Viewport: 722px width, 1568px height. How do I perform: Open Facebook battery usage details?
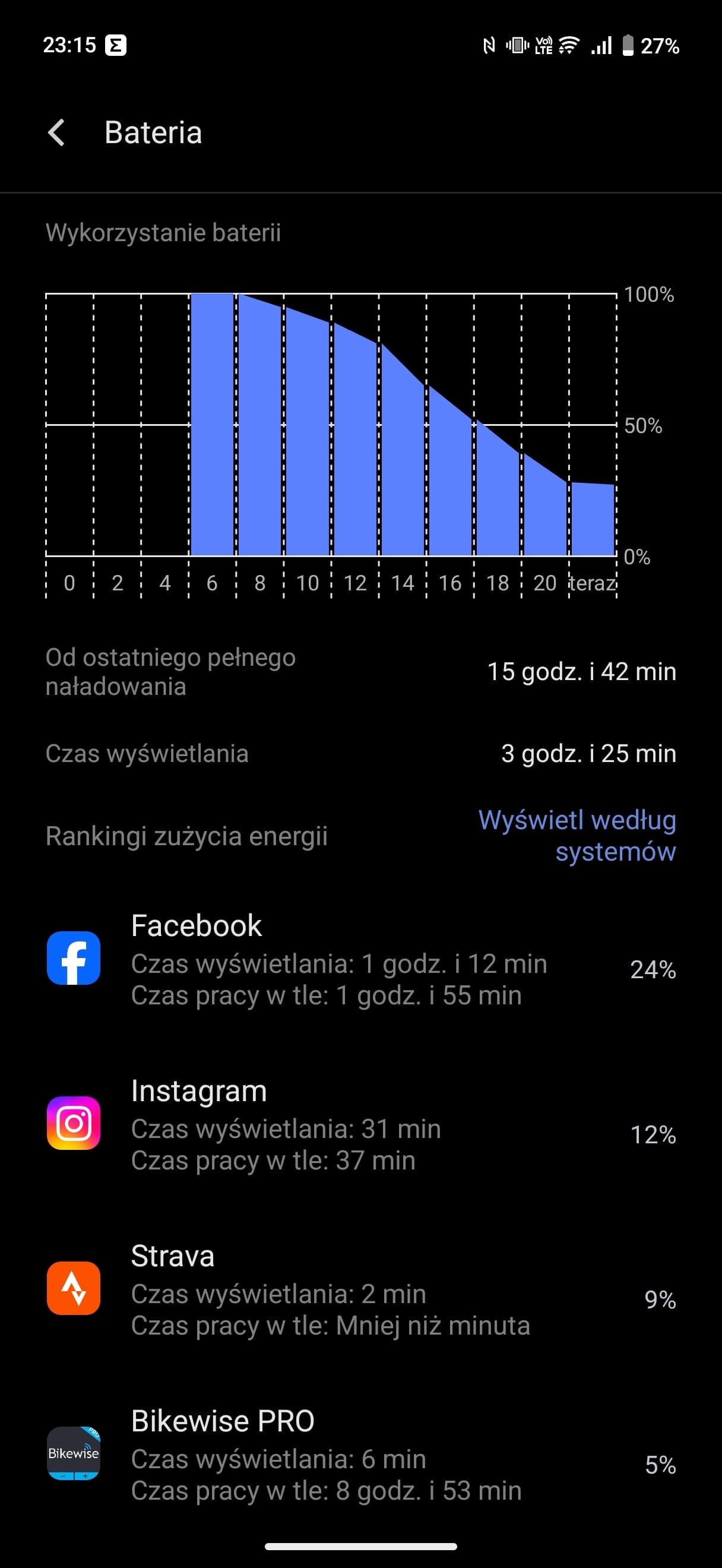(x=360, y=959)
